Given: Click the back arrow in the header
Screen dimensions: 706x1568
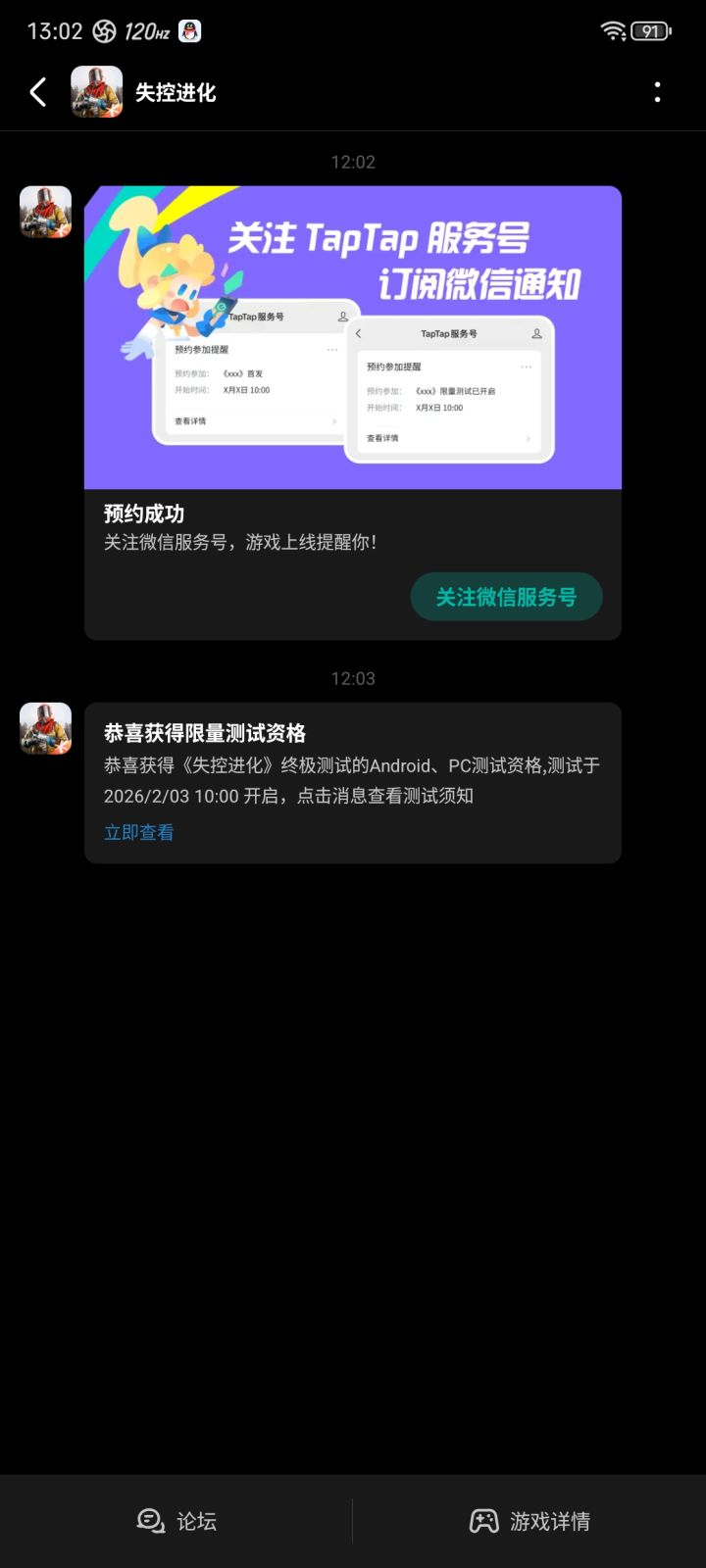Looking at the screenshot, I should point(37,91).
